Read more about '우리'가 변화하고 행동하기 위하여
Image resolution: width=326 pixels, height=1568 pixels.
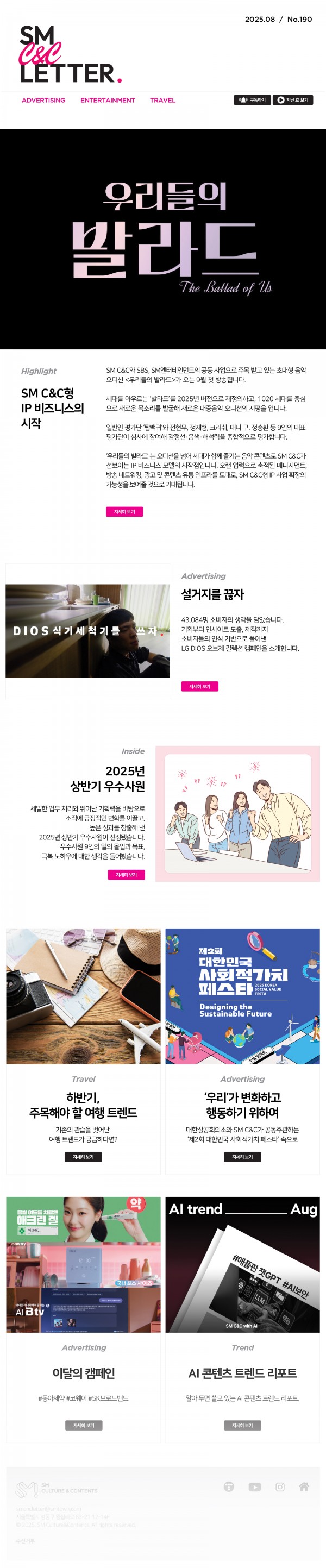pos(242,1157)
